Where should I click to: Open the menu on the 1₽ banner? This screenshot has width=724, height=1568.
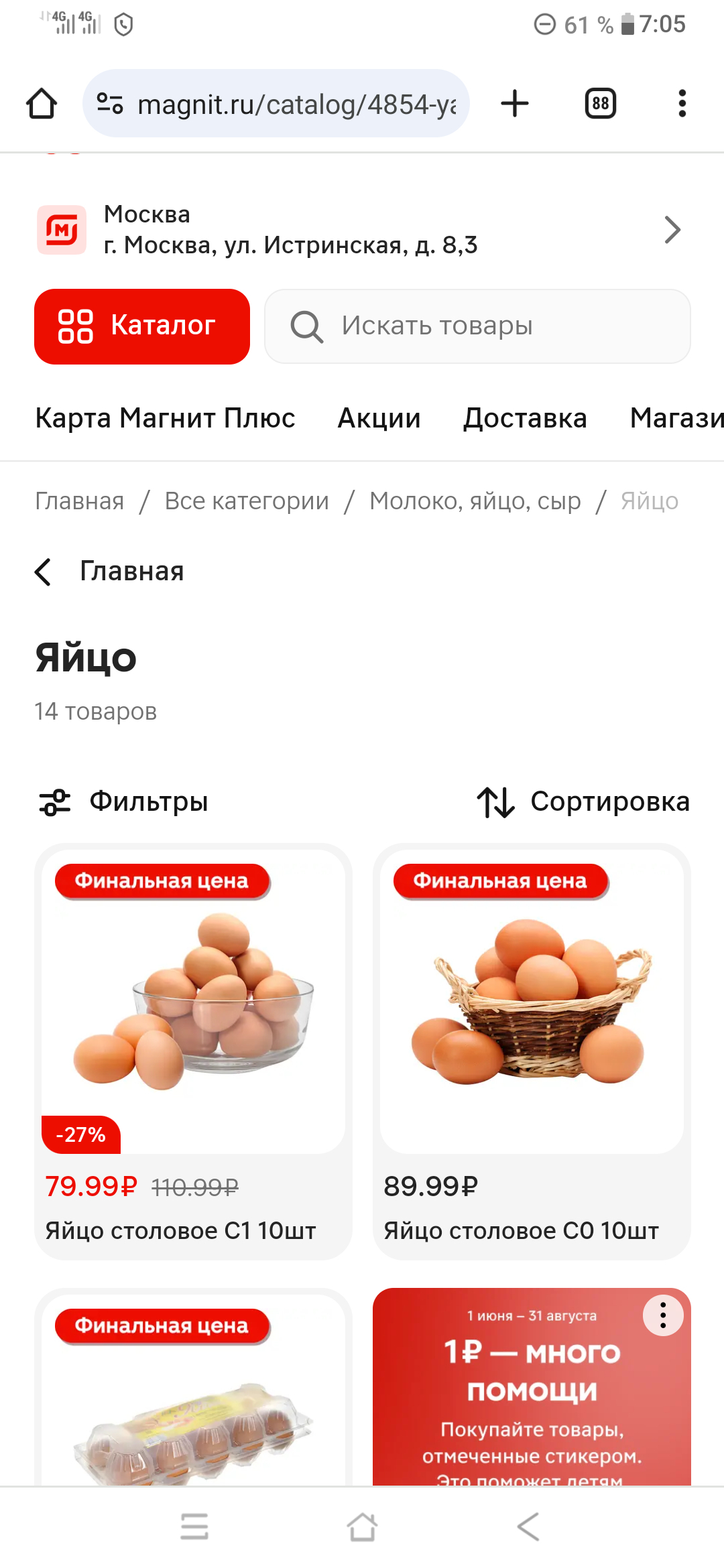[663, 1315]
